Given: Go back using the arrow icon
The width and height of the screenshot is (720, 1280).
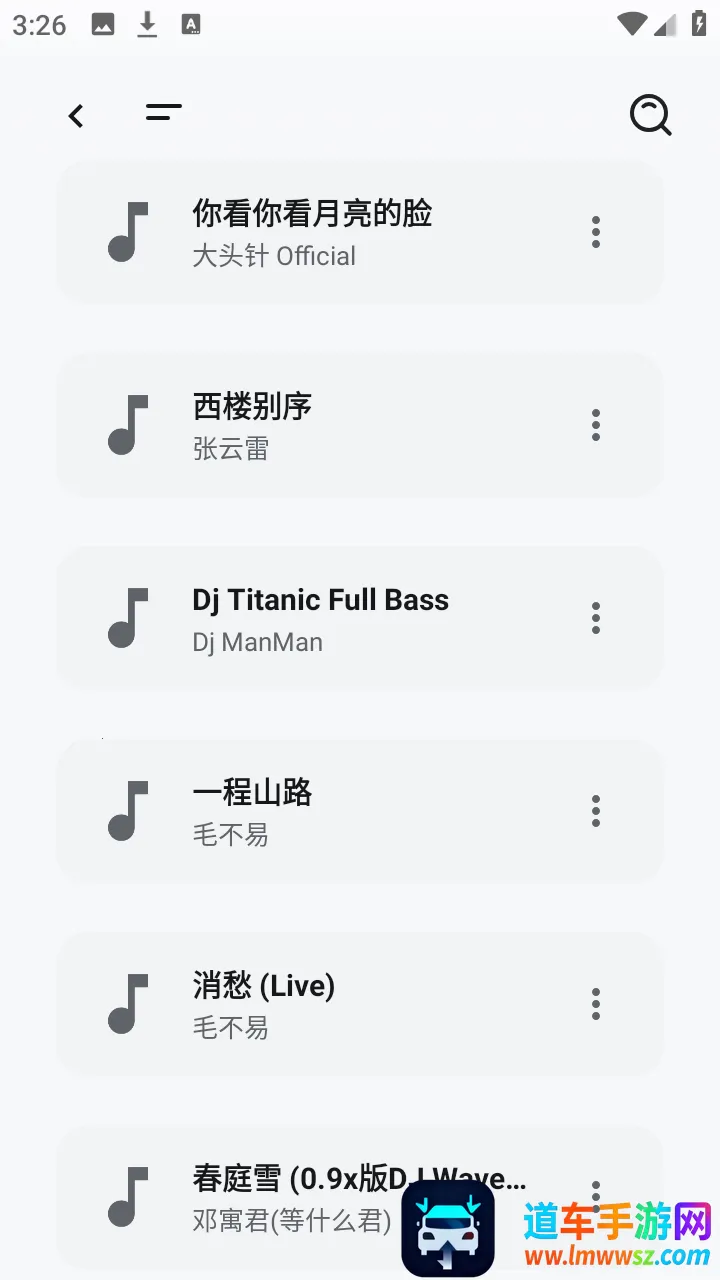Looking at the screenshot, I should tap(76, 116).
